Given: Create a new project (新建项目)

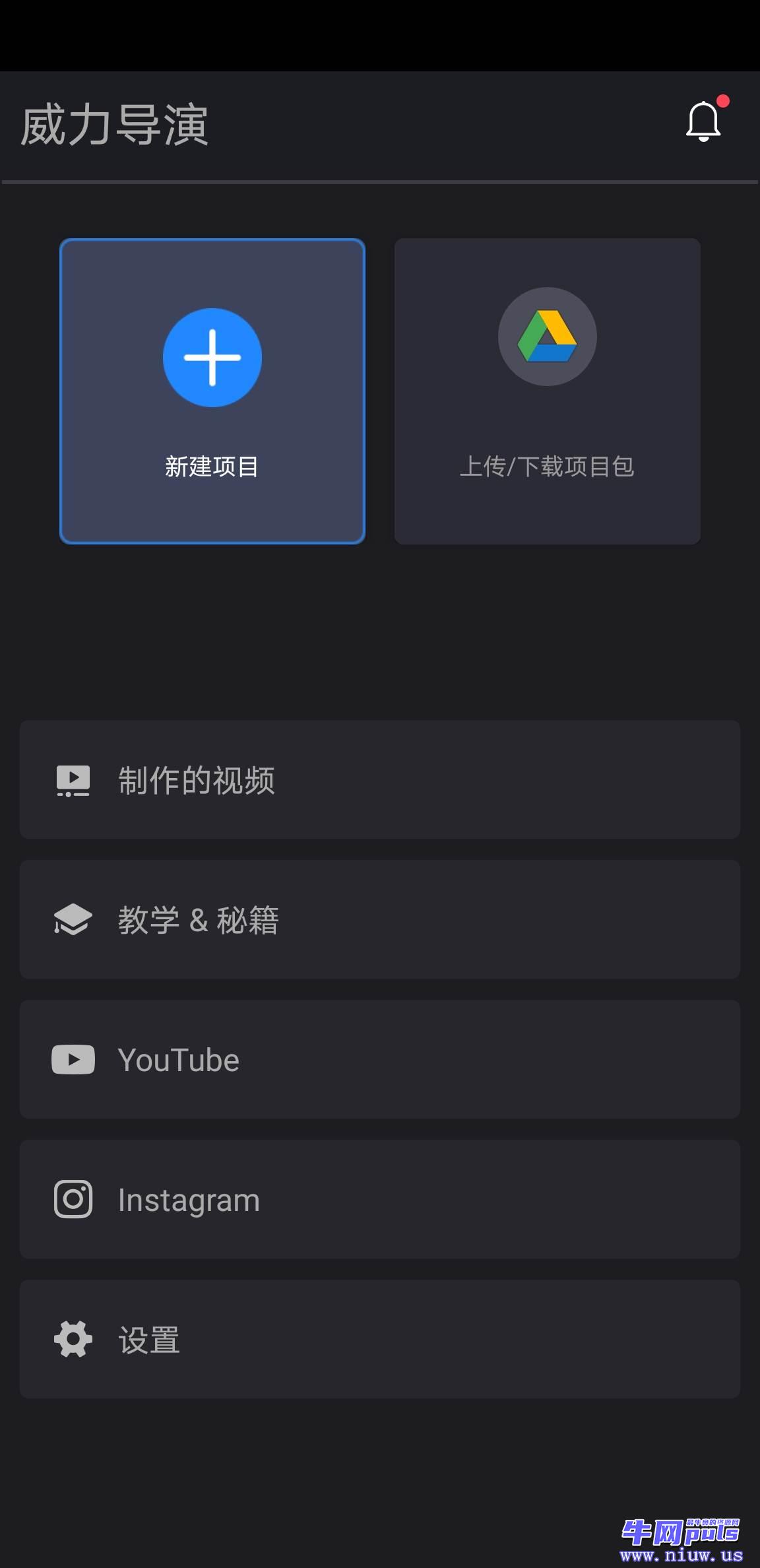Looking at the screenshot, I should (x=212, y=391).
